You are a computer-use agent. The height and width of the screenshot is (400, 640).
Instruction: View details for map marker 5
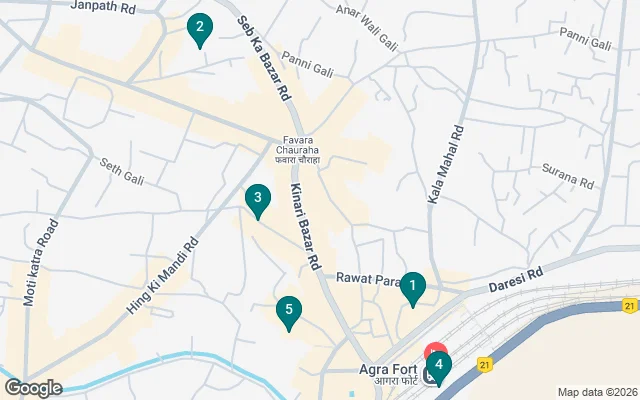point(289,312)
